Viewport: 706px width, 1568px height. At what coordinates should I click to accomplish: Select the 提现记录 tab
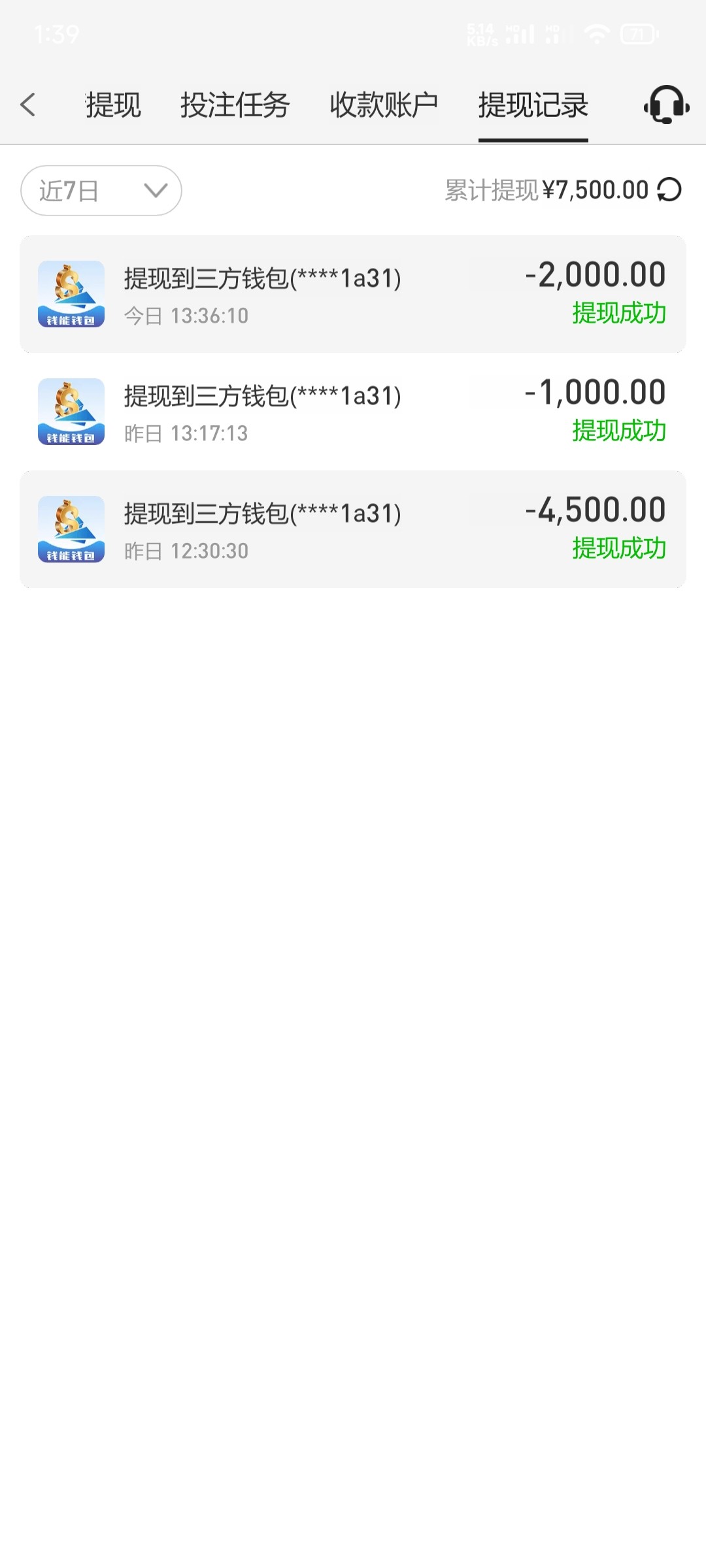533,105
